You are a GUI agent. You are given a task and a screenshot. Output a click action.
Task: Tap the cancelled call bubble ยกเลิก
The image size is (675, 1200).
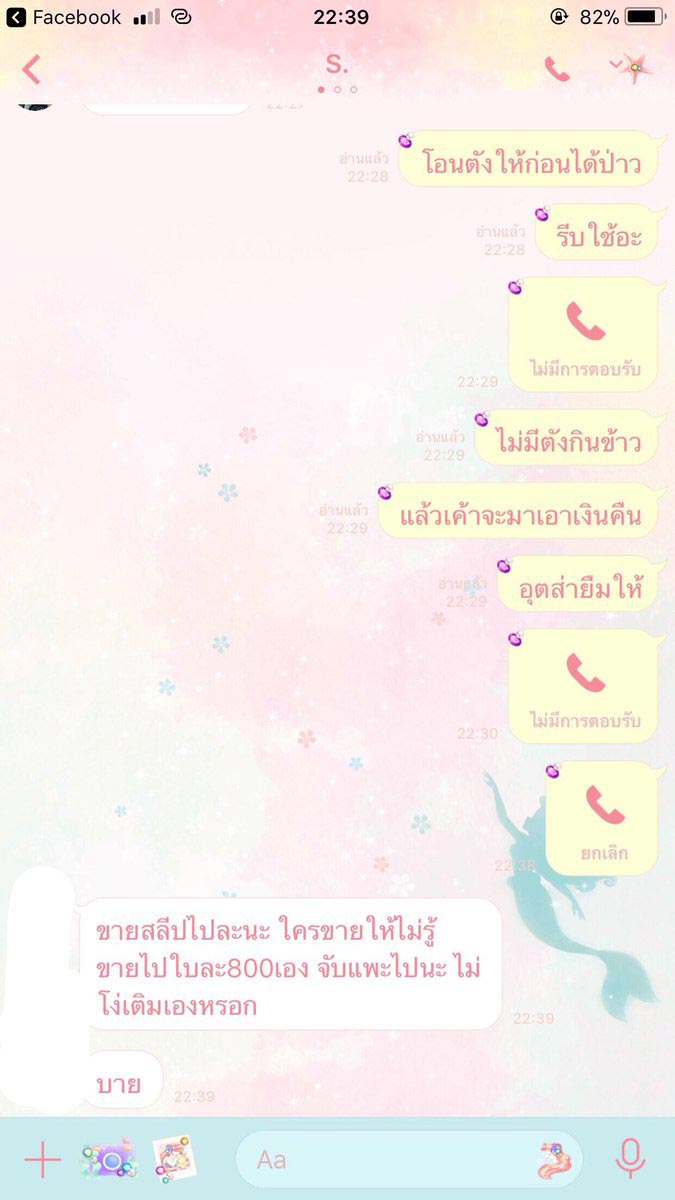(x=604, y=818)
